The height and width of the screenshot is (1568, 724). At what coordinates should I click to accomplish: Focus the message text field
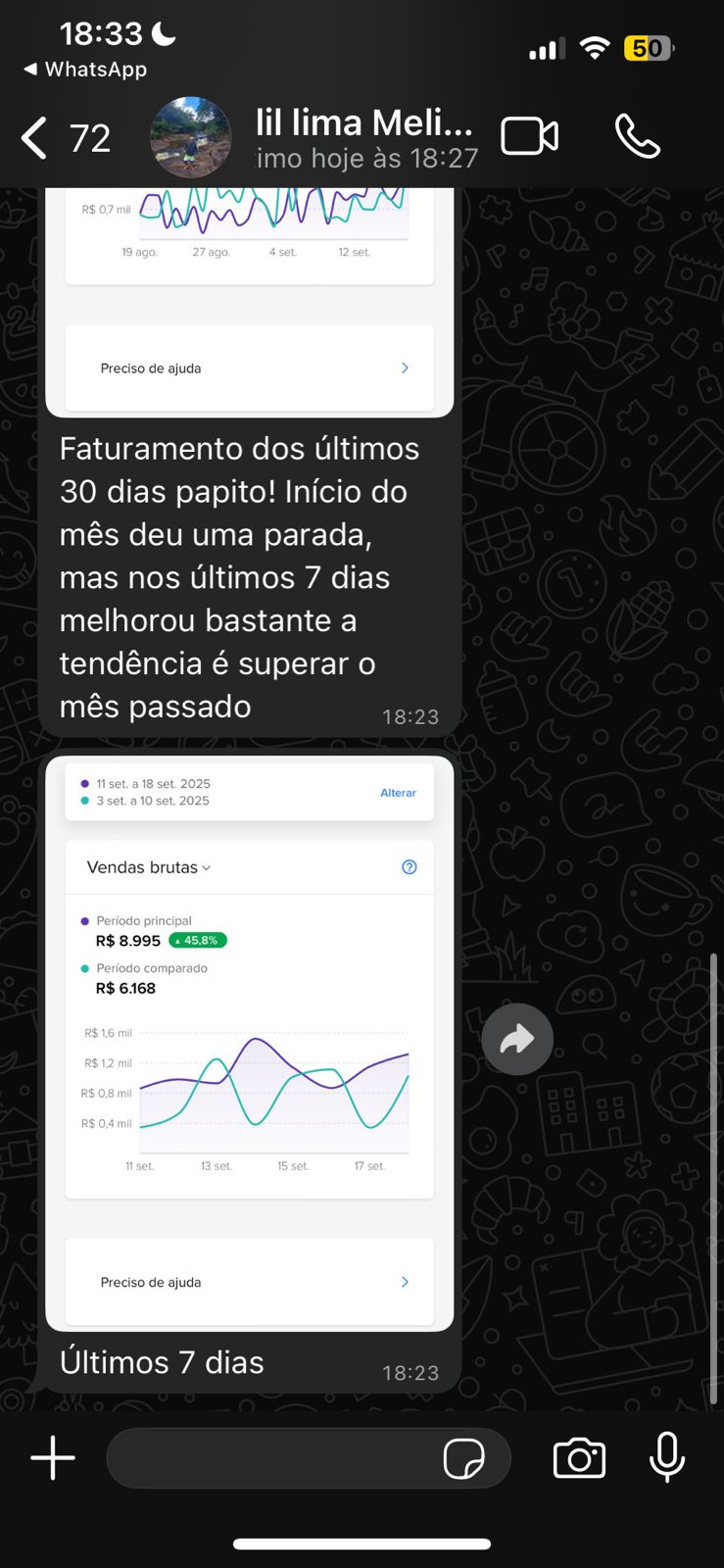pos(274,1458)
